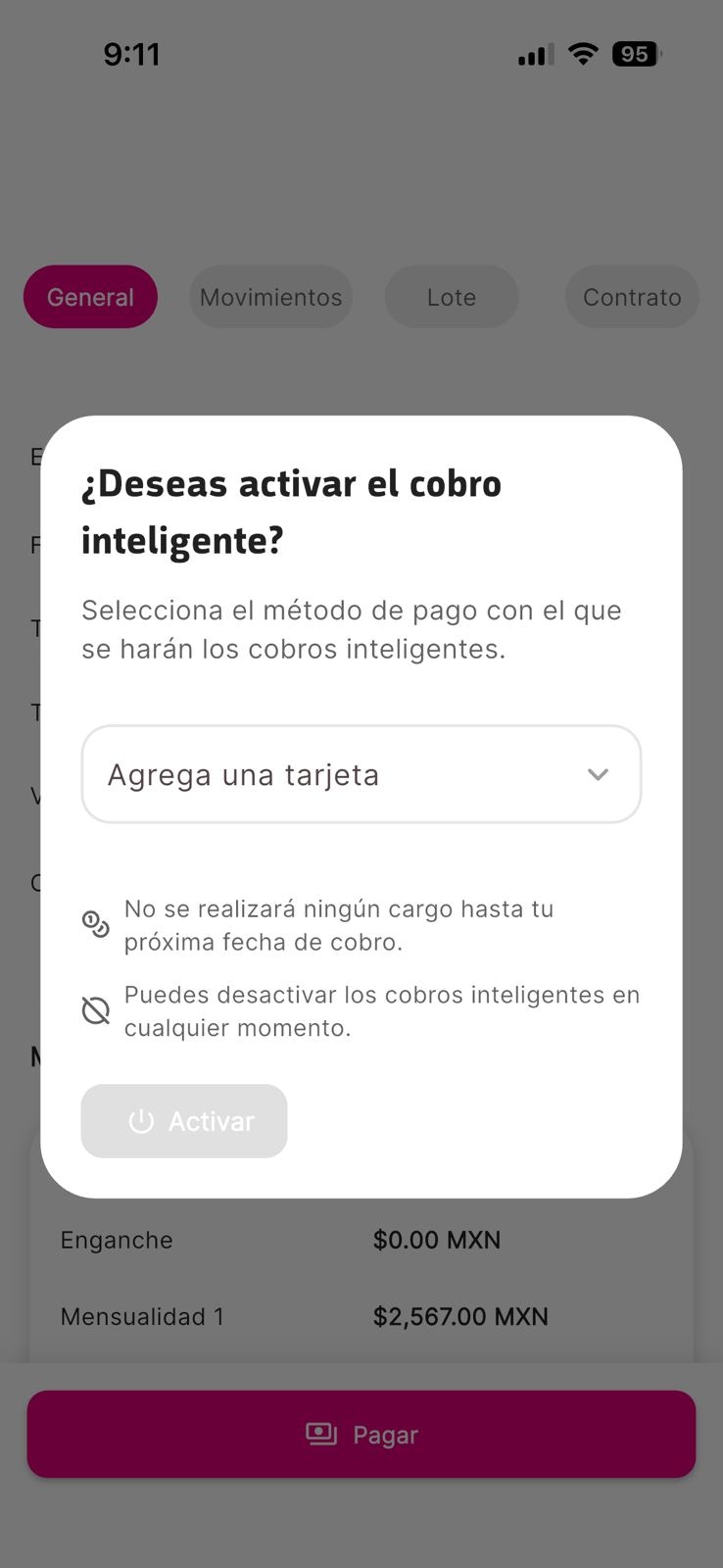Click the power icon inside the Activar button
Image resolution: width=723 pixels, height=1568 pixels.
coord(140,1121)
